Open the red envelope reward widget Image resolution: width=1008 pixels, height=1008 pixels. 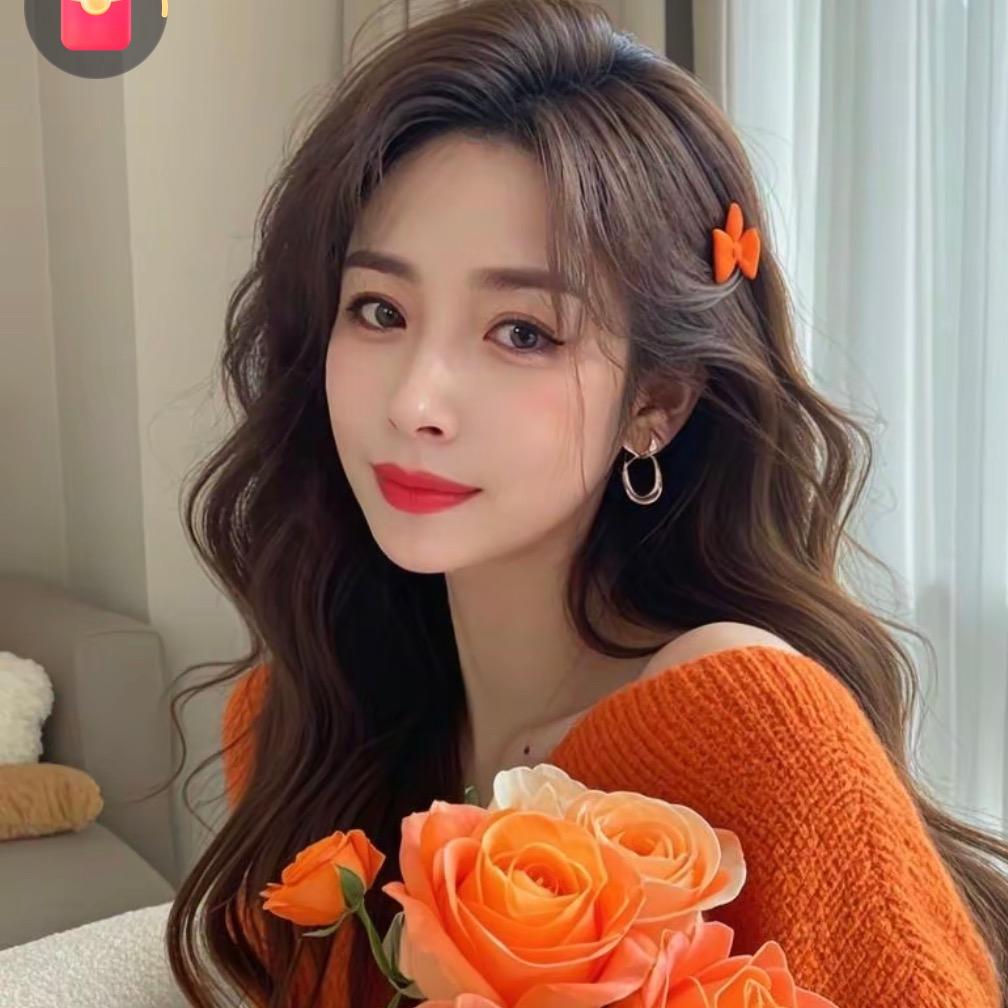click(95, 22)
